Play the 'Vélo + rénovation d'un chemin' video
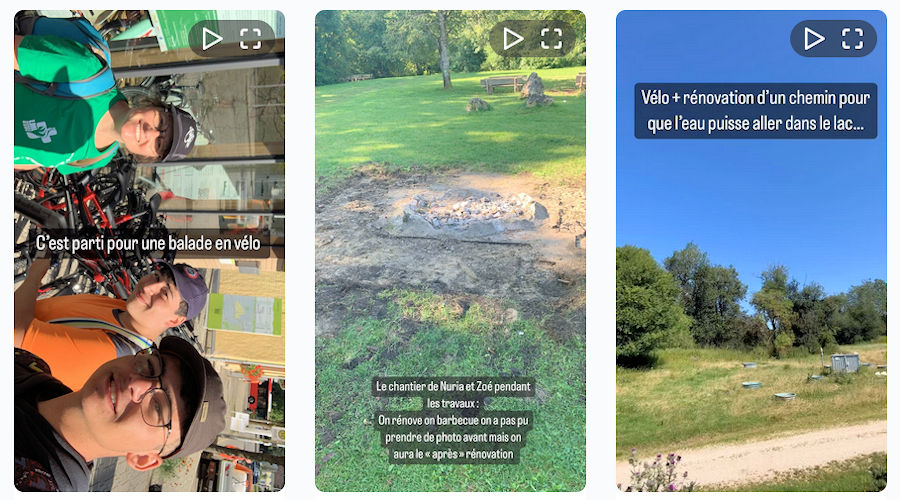This screenshot has width=900, height=500. 814,39
